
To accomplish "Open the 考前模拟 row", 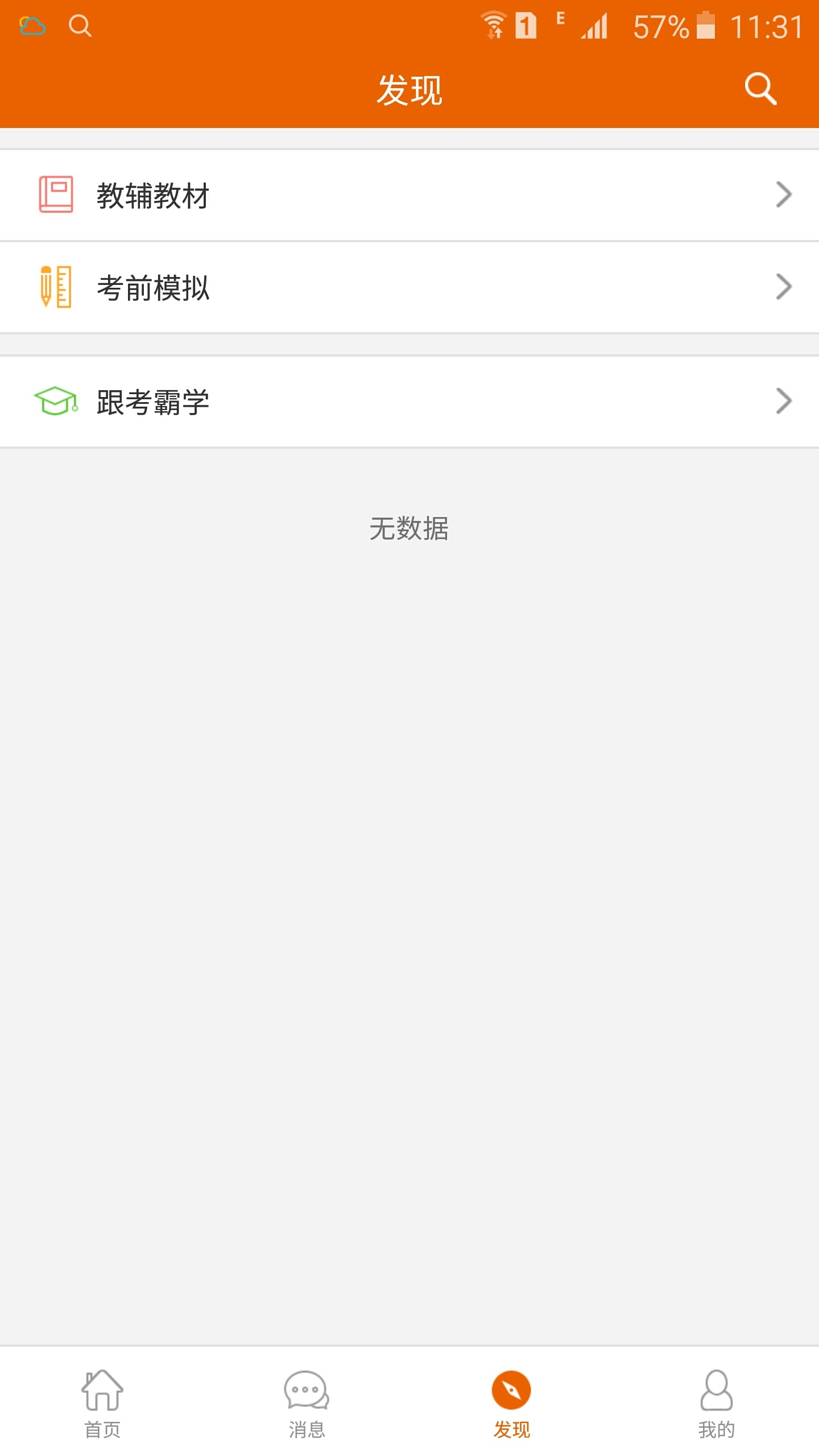I will (409, 287).
